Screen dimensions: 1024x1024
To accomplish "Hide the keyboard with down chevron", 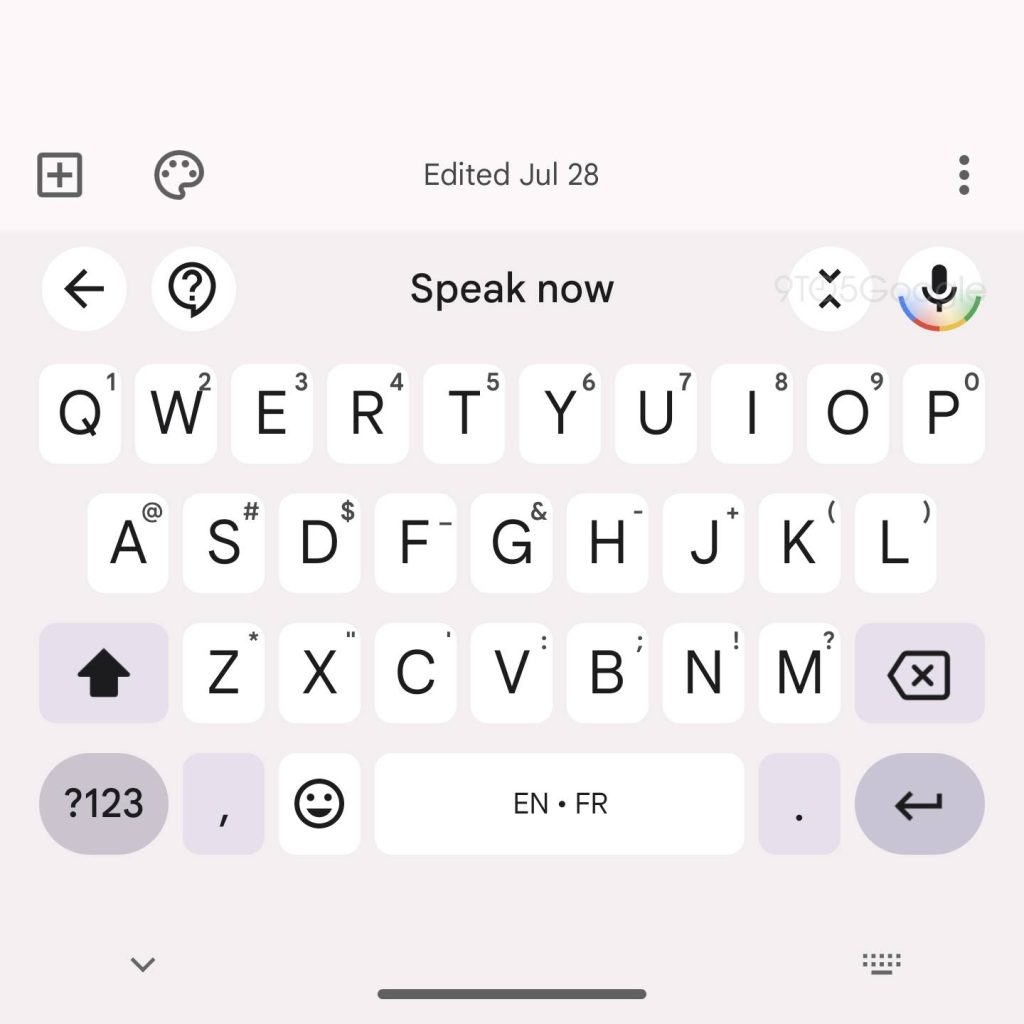I will 143,964.
